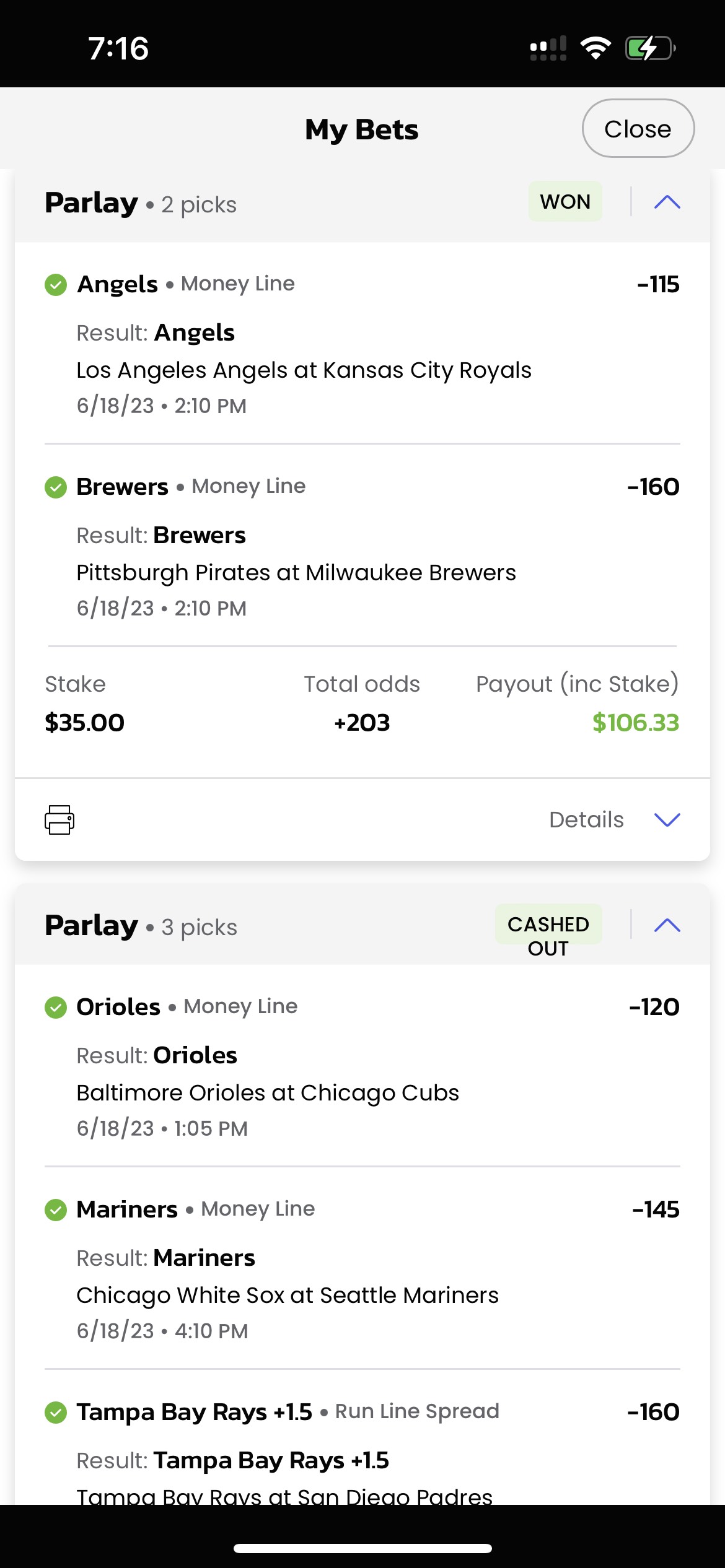Collapse the 3 picks parlay card
This screenshot has width=725, height=1568.
[667, 925]
